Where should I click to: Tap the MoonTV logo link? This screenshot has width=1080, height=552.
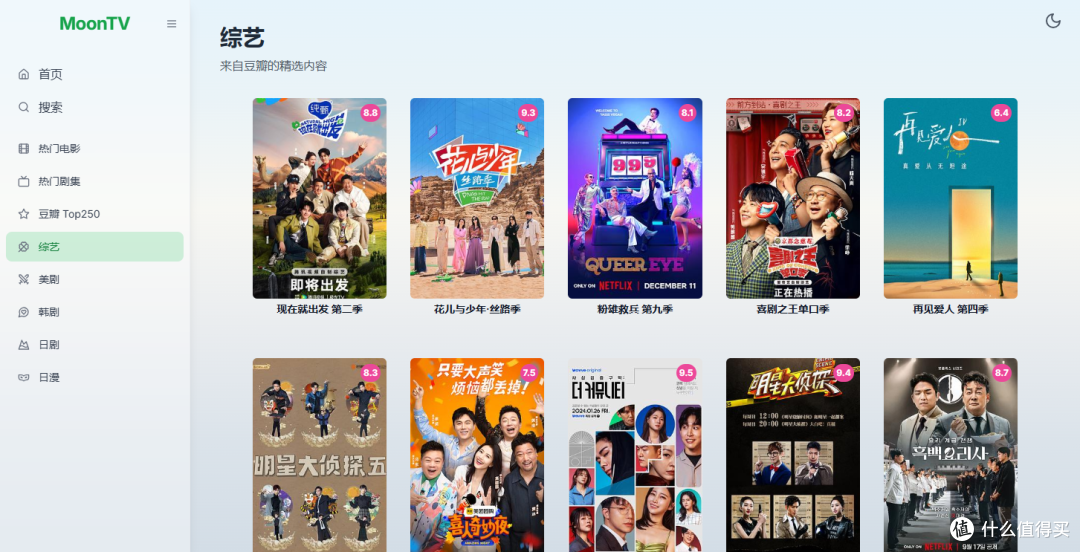coord(95,24)
